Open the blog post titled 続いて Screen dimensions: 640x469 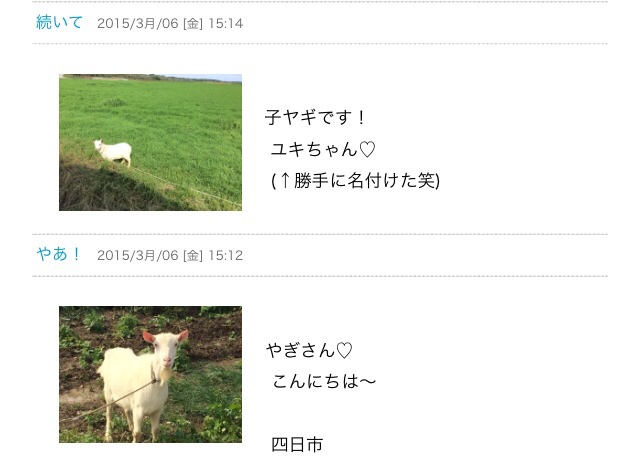click(x=60, y=22)
